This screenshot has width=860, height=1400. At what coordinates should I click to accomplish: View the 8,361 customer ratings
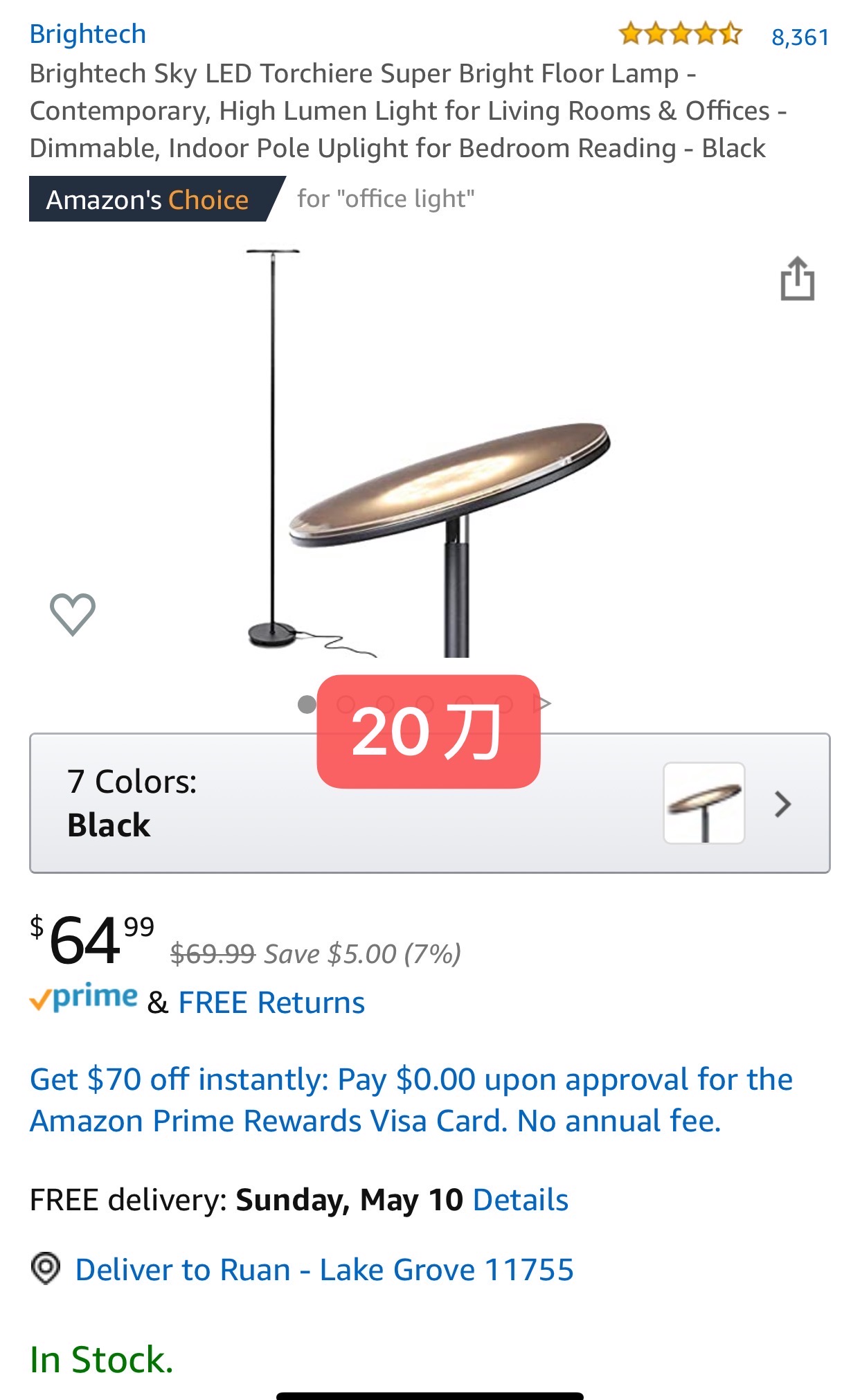coord(800,37)
